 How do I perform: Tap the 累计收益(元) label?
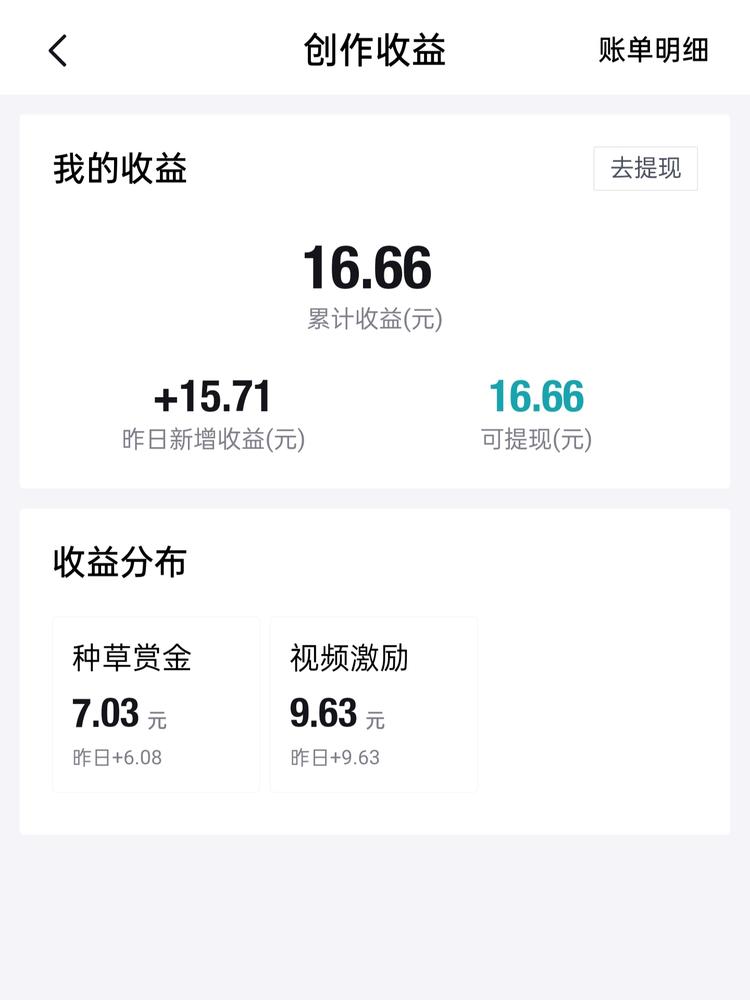click(375, 320)
